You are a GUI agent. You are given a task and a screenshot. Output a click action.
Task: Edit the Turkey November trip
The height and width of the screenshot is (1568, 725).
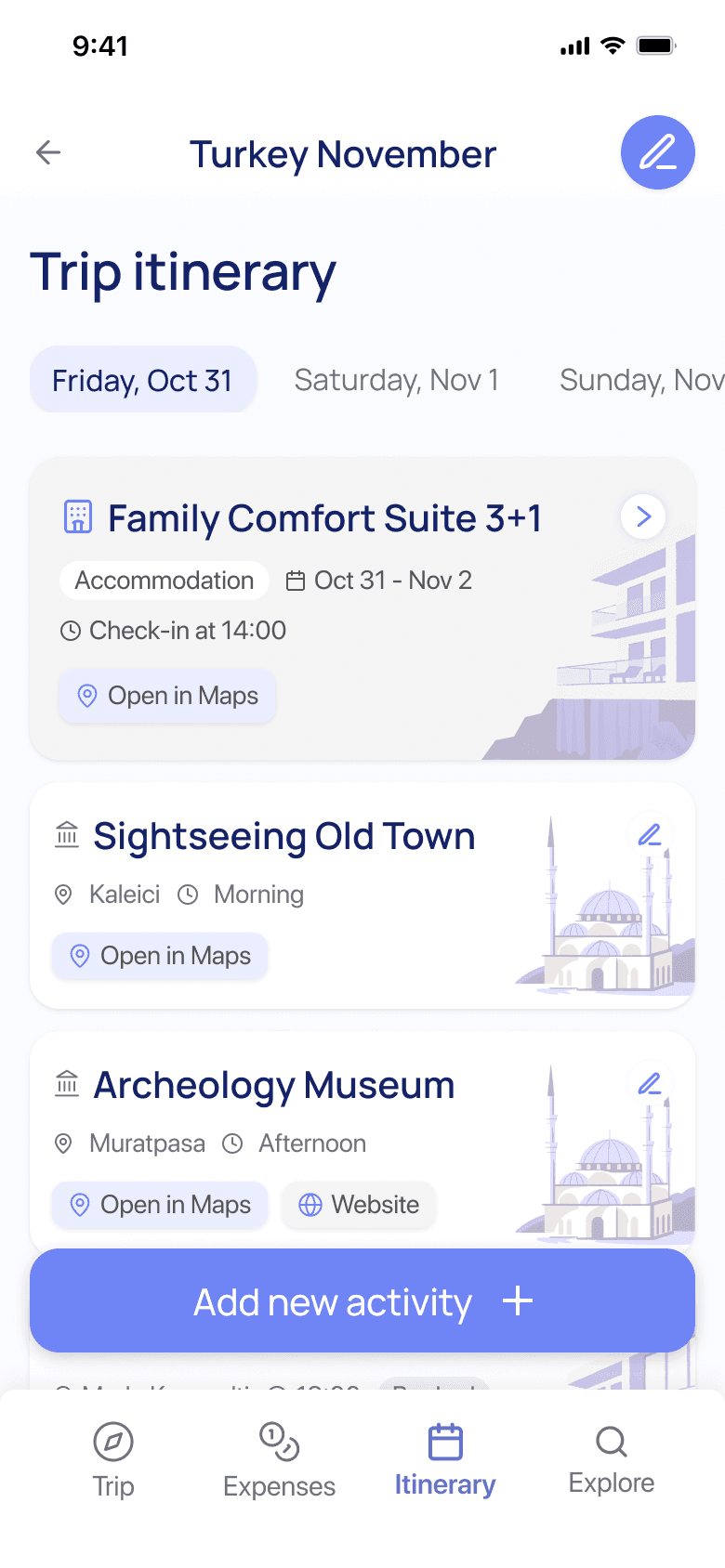point(657,152)
